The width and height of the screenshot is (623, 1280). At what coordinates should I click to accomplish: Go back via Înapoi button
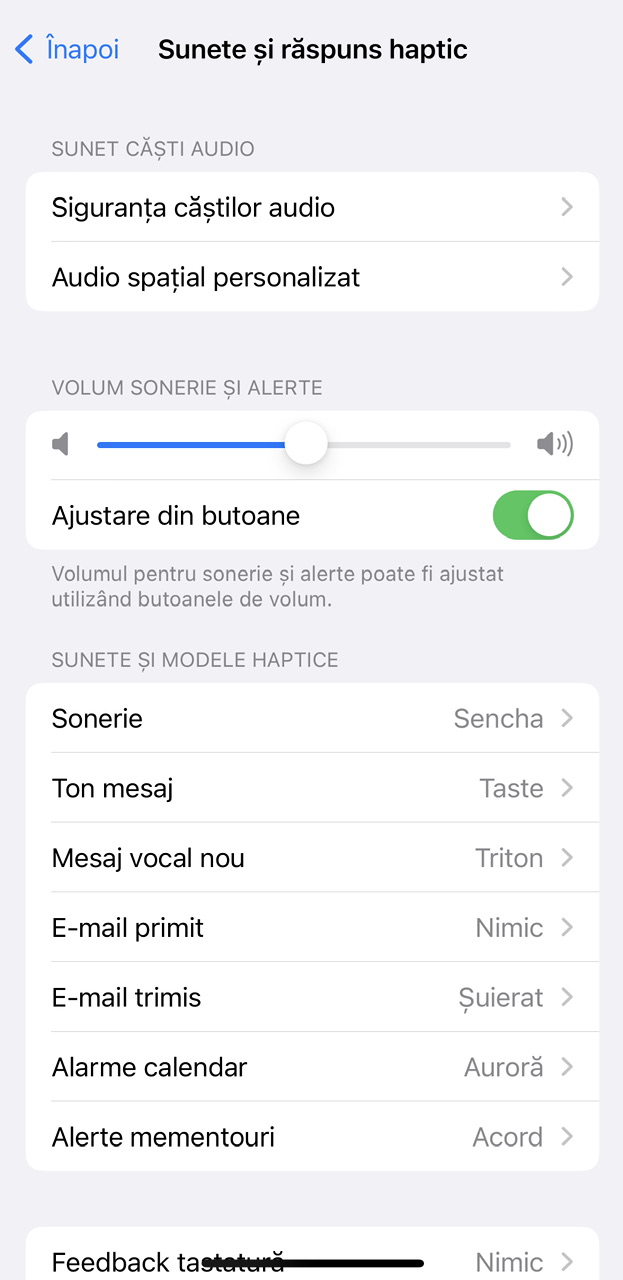pyautogui.click(x=68, y=49)
